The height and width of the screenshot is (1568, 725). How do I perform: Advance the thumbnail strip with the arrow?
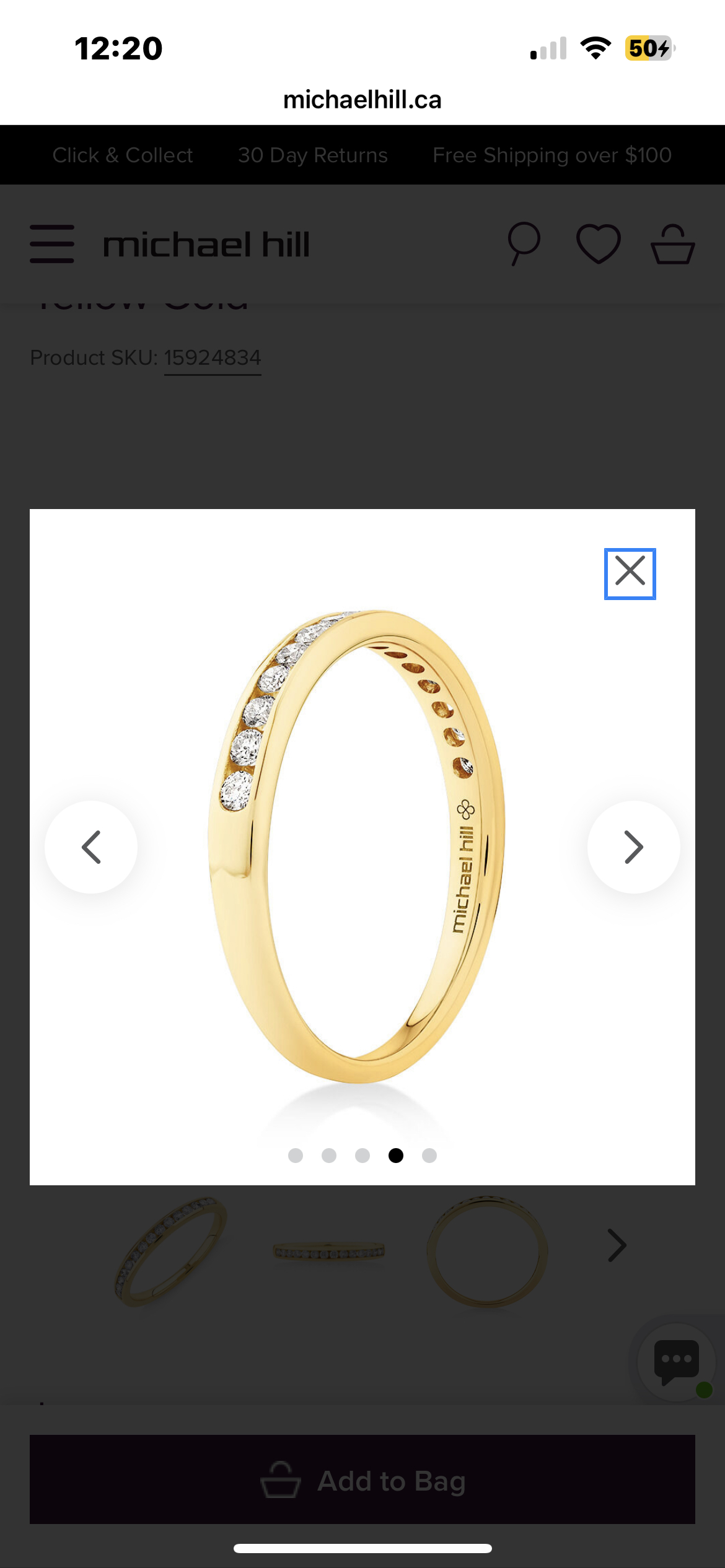point(617,1245)
